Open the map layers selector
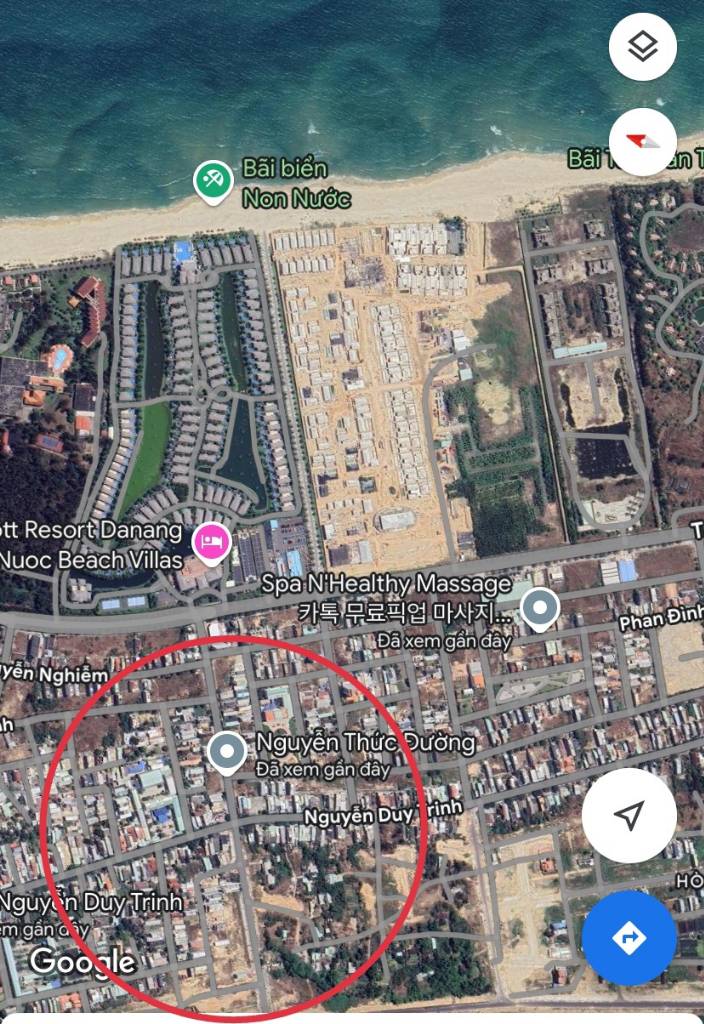 pos(642,47)
